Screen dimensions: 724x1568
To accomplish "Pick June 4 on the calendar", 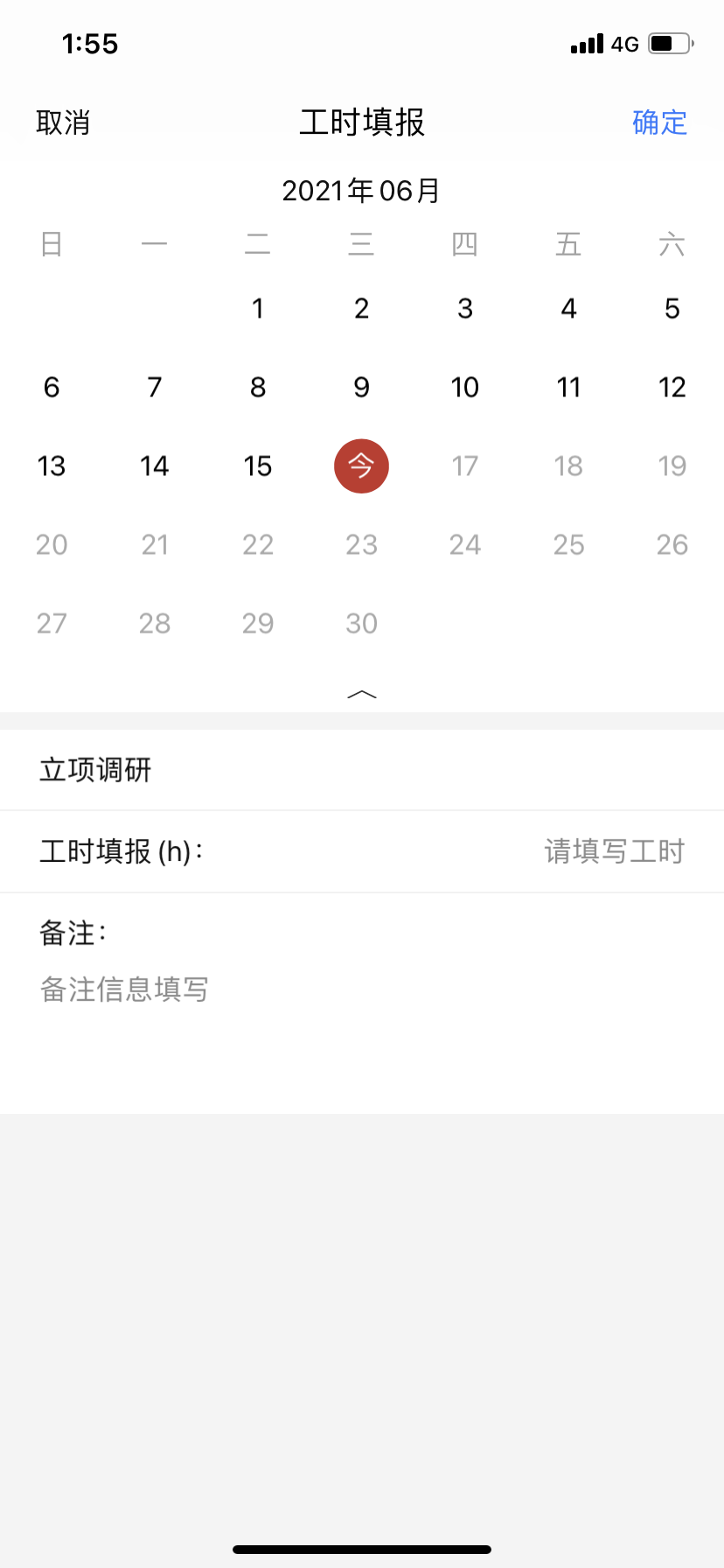I will pyautogui.click(x=568, y=308).
